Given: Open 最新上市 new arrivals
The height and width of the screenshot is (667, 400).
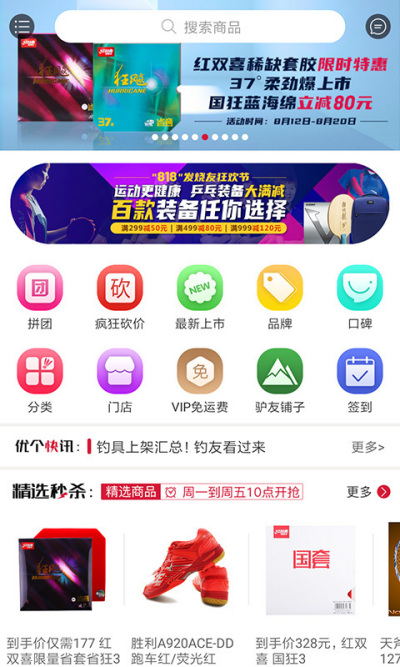Looking at the screenshot, I should point(200,297).
